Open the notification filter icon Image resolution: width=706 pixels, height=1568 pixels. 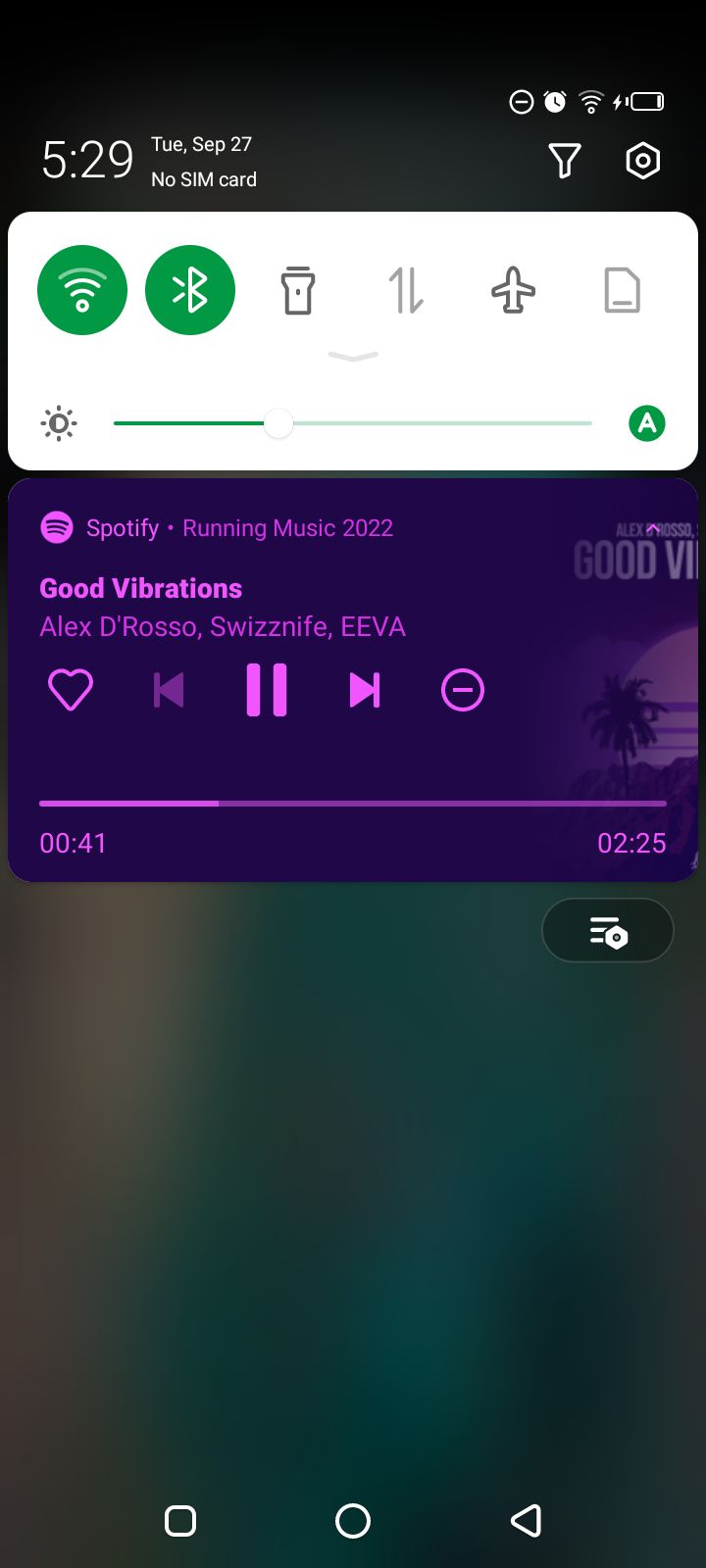[565, 161]
